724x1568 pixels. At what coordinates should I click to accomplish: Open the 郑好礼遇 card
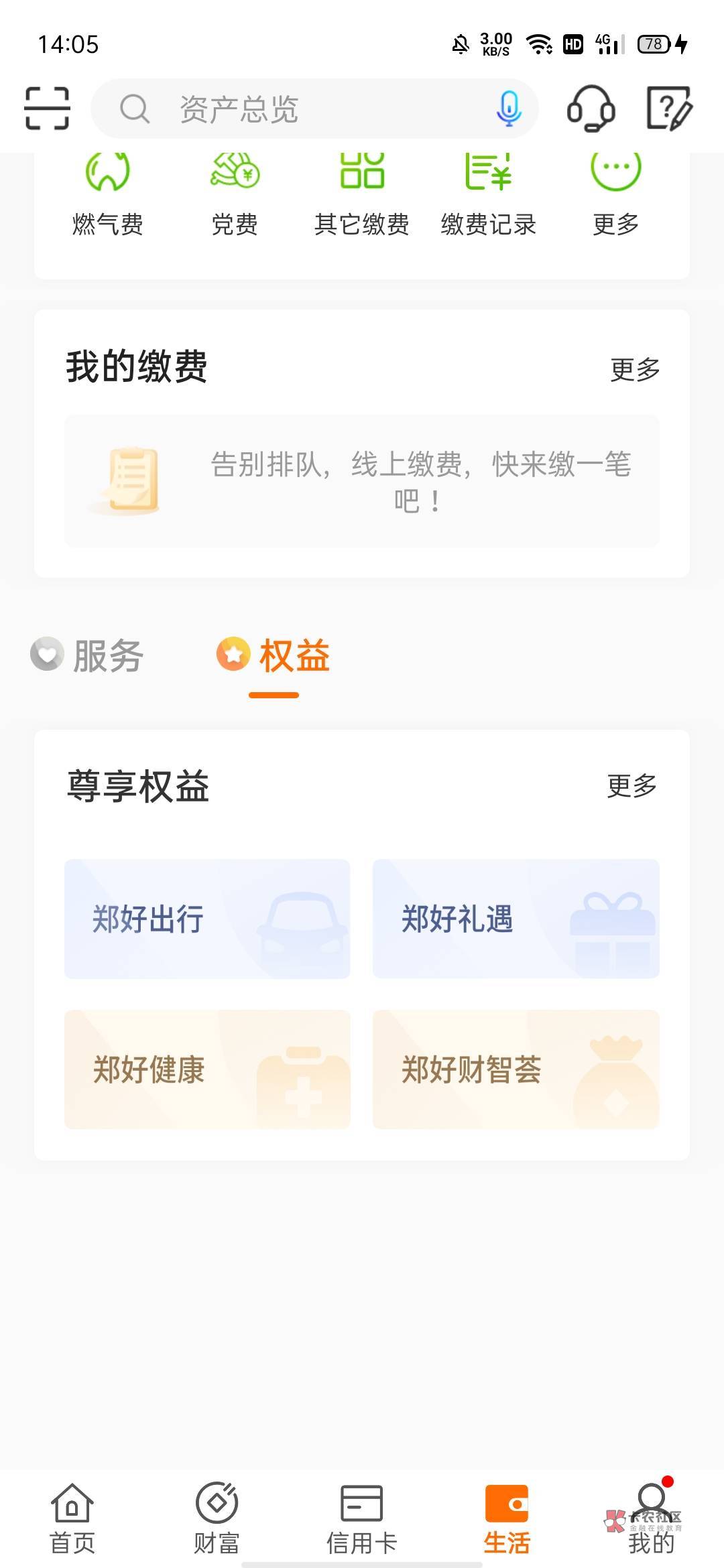pos(516,919)
